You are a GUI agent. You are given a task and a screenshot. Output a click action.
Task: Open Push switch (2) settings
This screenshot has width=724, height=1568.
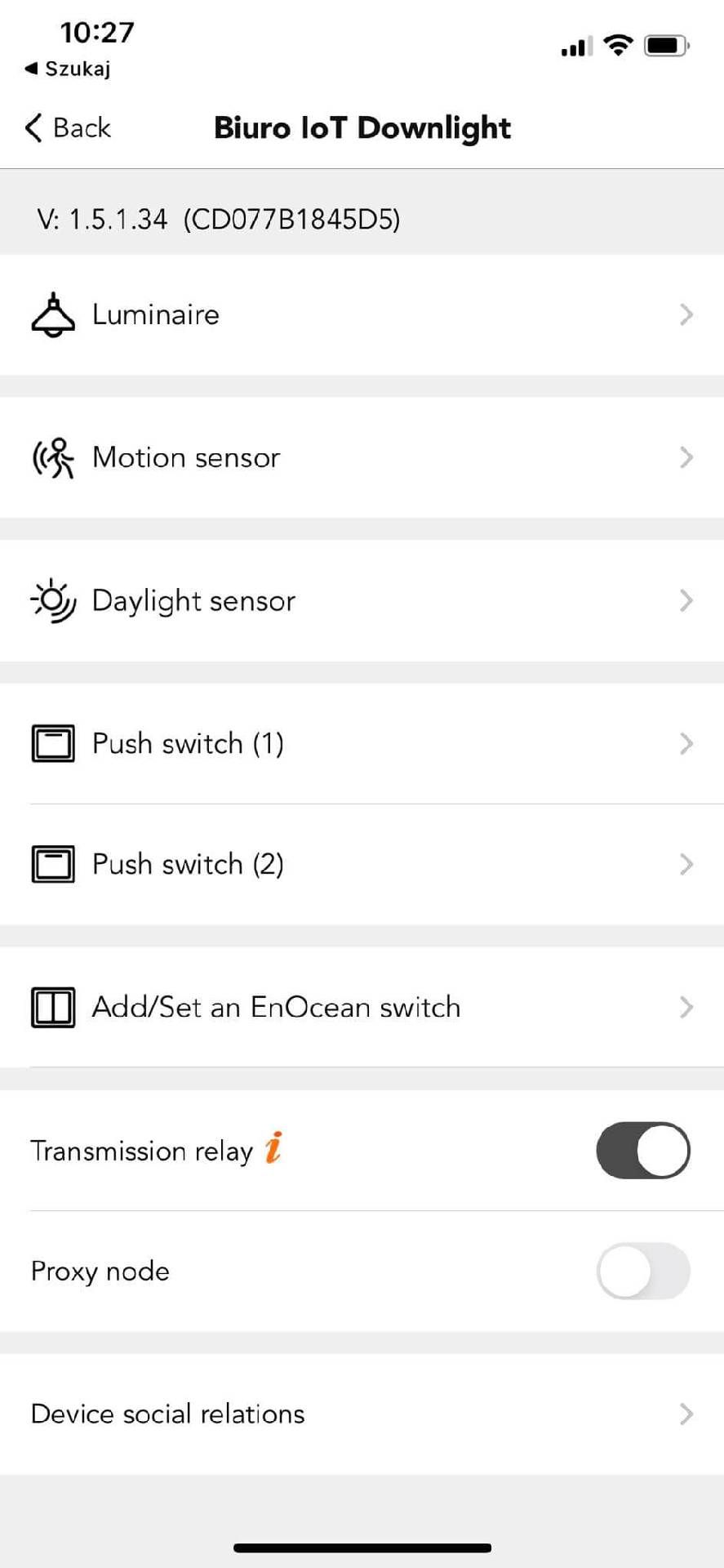click(362, 864)
